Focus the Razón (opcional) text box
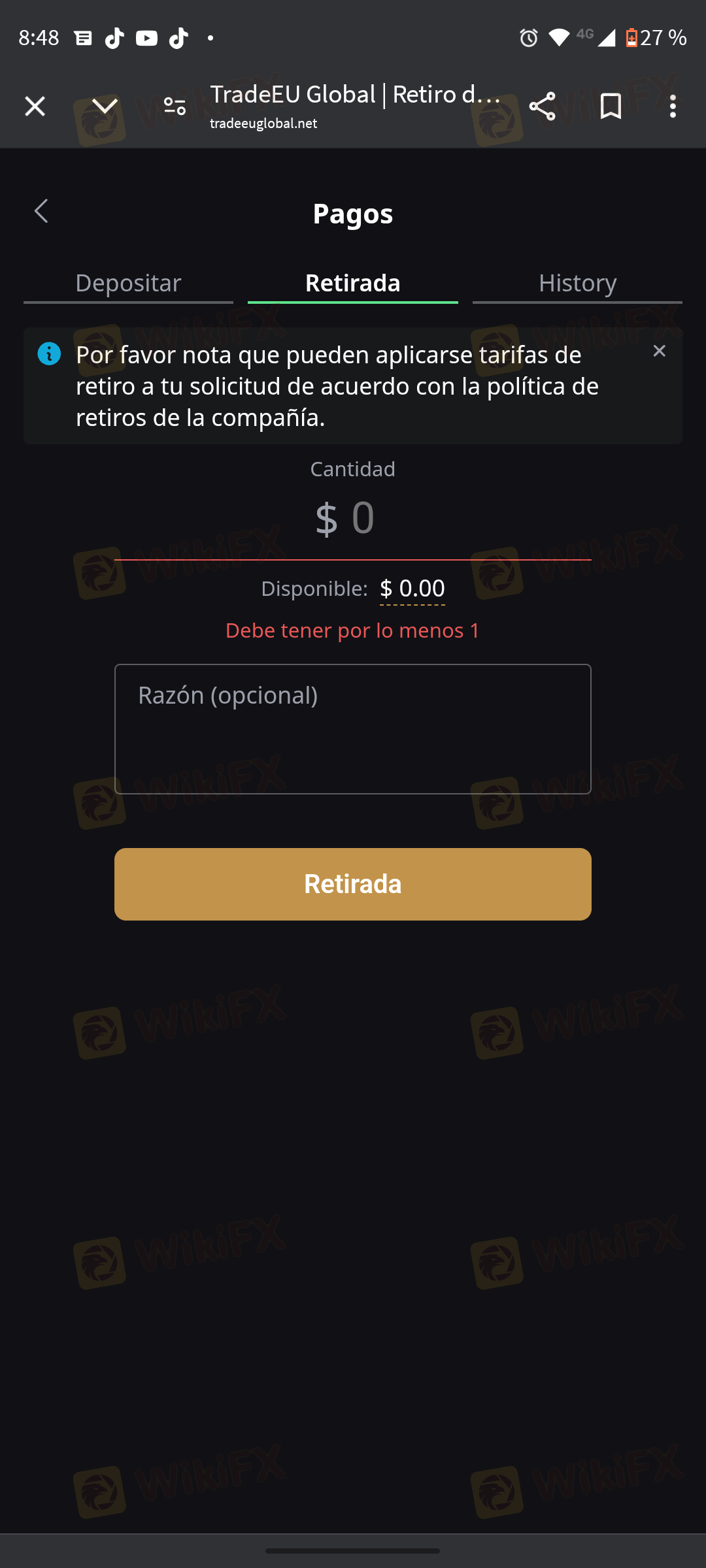This screenshot has height=1568, width=706. [353, 729]
